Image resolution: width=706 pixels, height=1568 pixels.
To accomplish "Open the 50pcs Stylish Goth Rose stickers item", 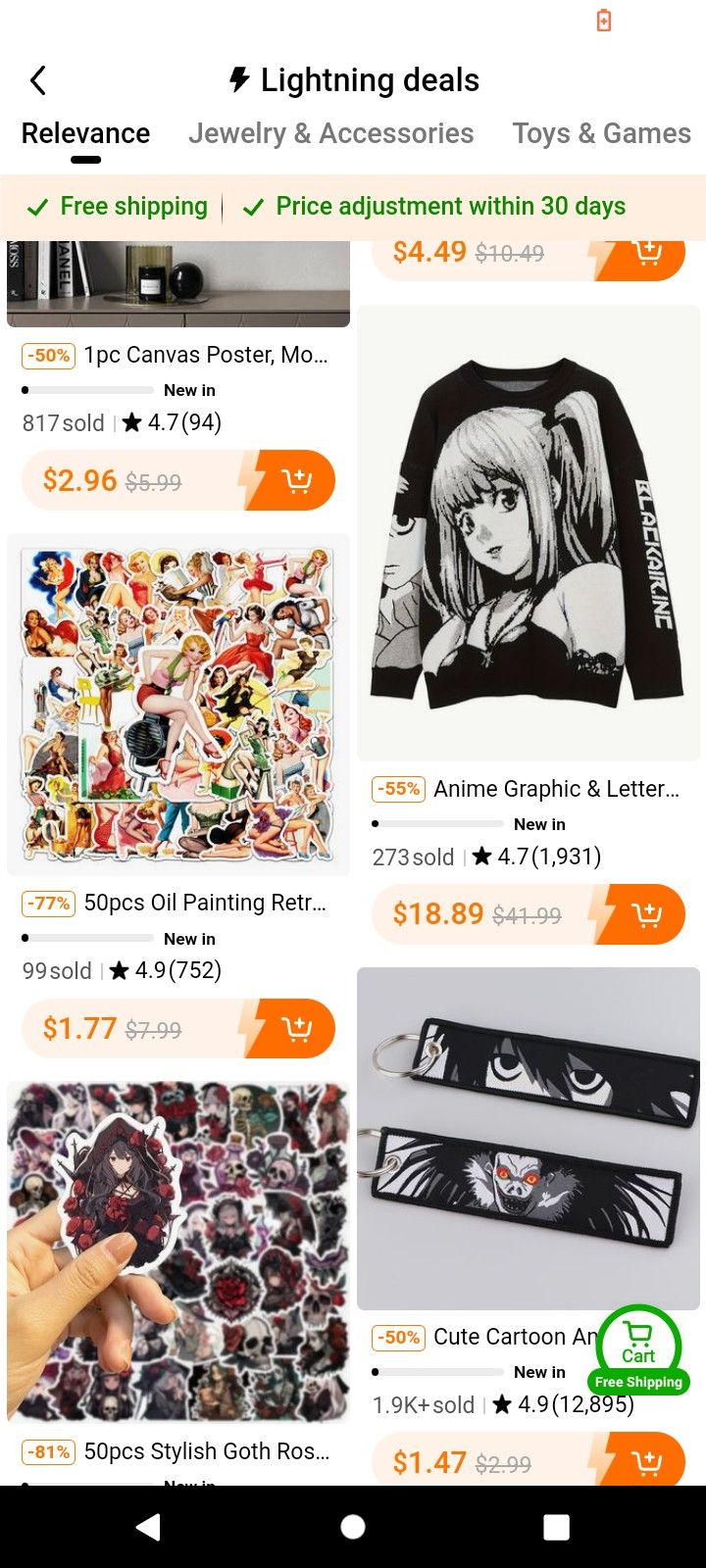I will pos(177,1252).
